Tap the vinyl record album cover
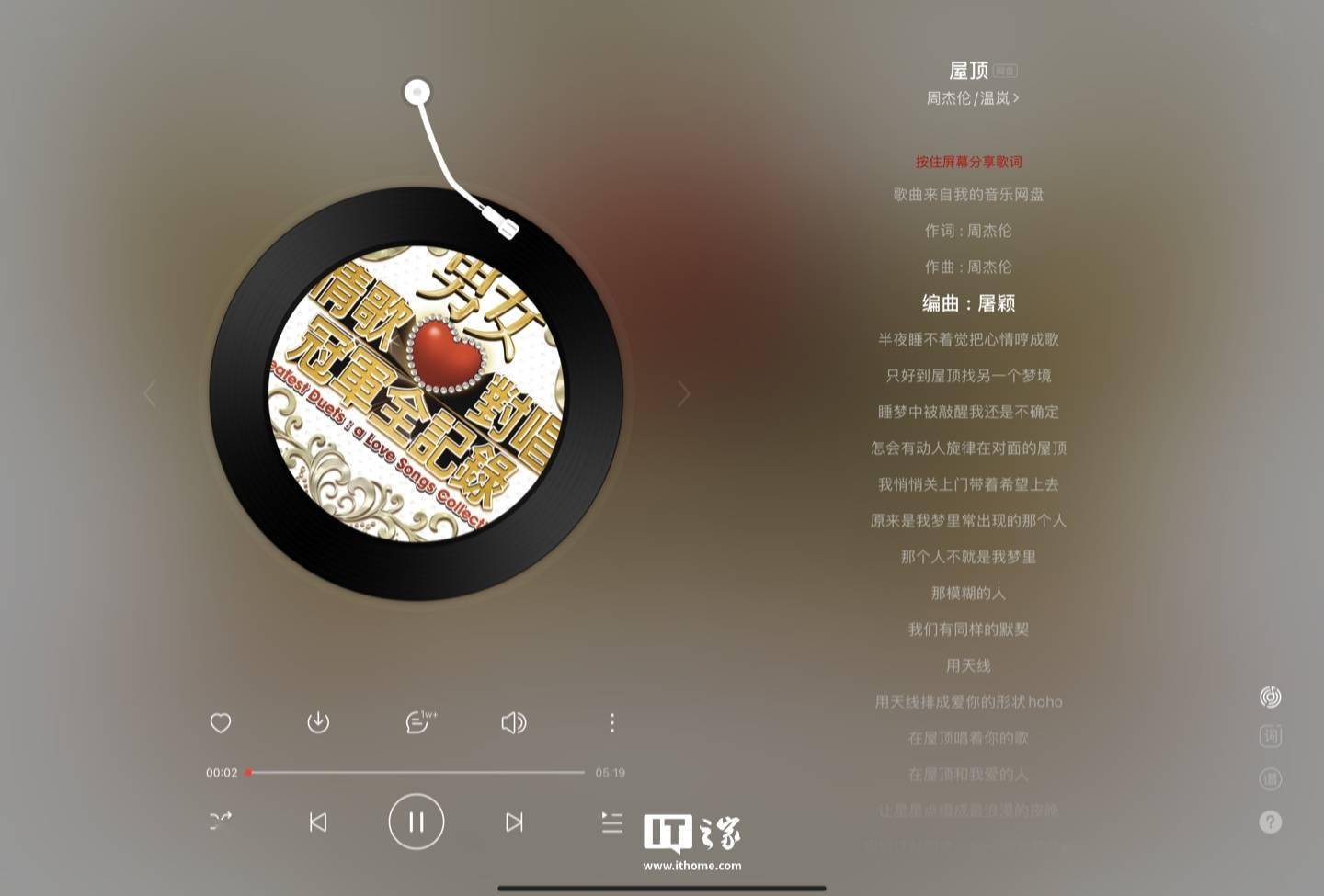Viewport: 1324px width, 896px height. (416, 393)
